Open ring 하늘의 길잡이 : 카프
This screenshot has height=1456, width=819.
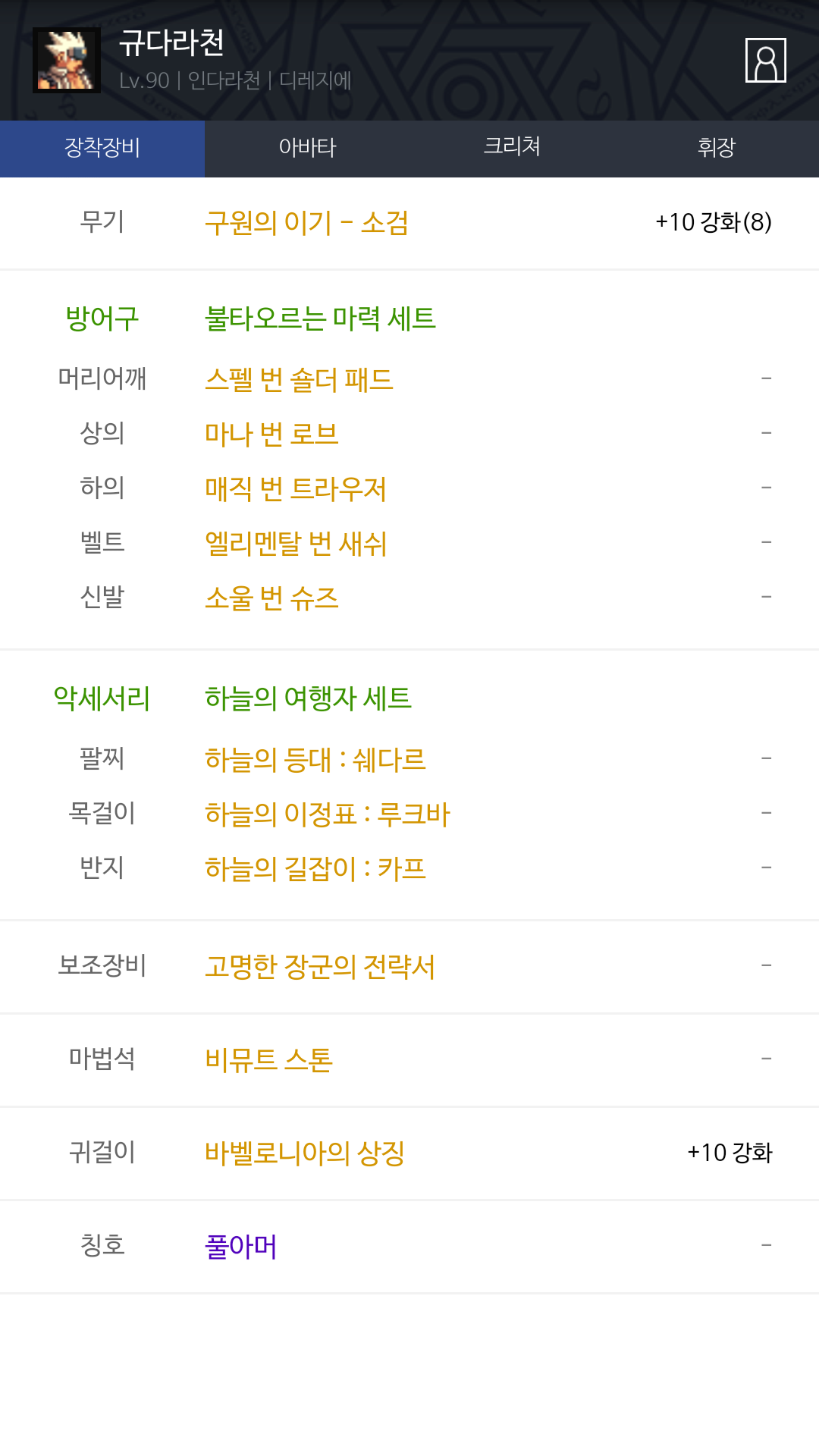[315, 868]
